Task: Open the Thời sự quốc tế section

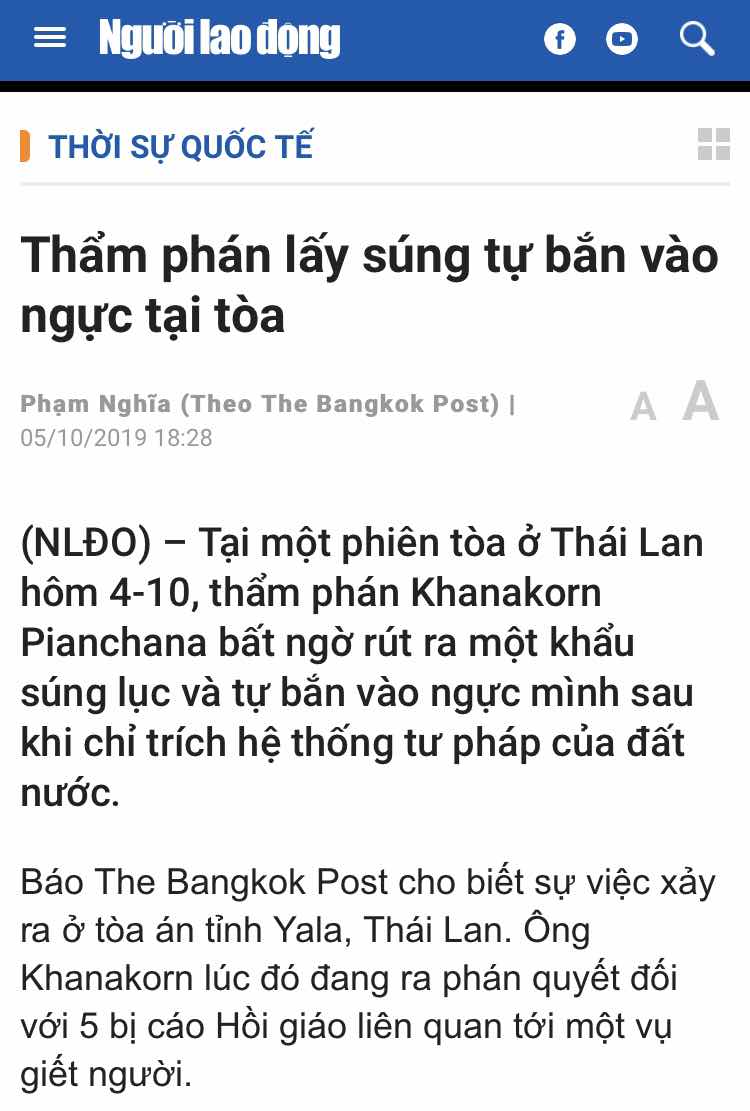Action: pyautogui.click(x=180, y=147)
